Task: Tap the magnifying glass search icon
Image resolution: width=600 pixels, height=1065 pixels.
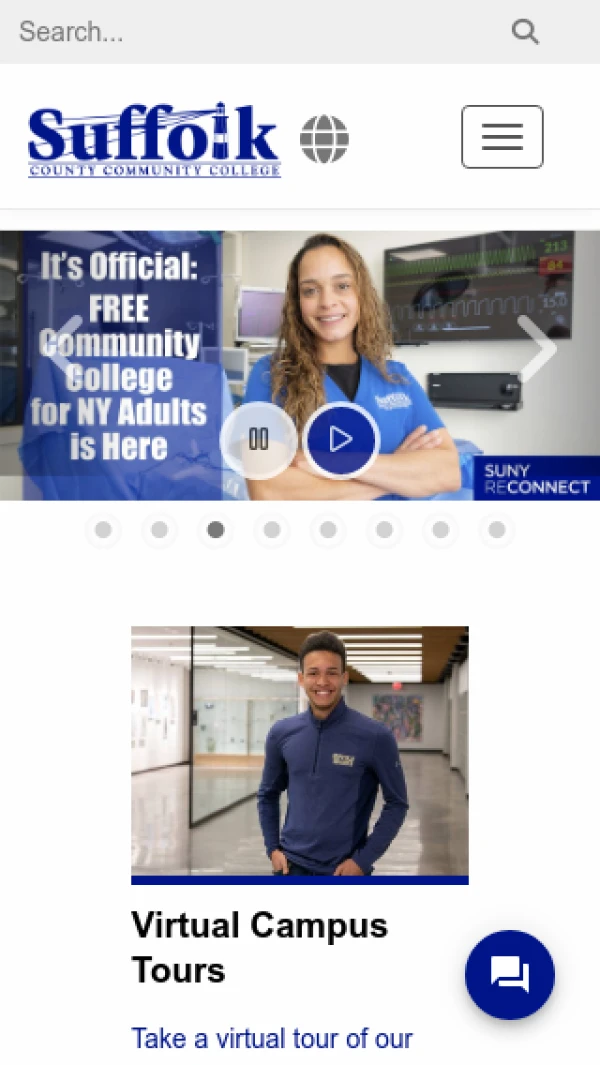Action: [x=525, y=32]
